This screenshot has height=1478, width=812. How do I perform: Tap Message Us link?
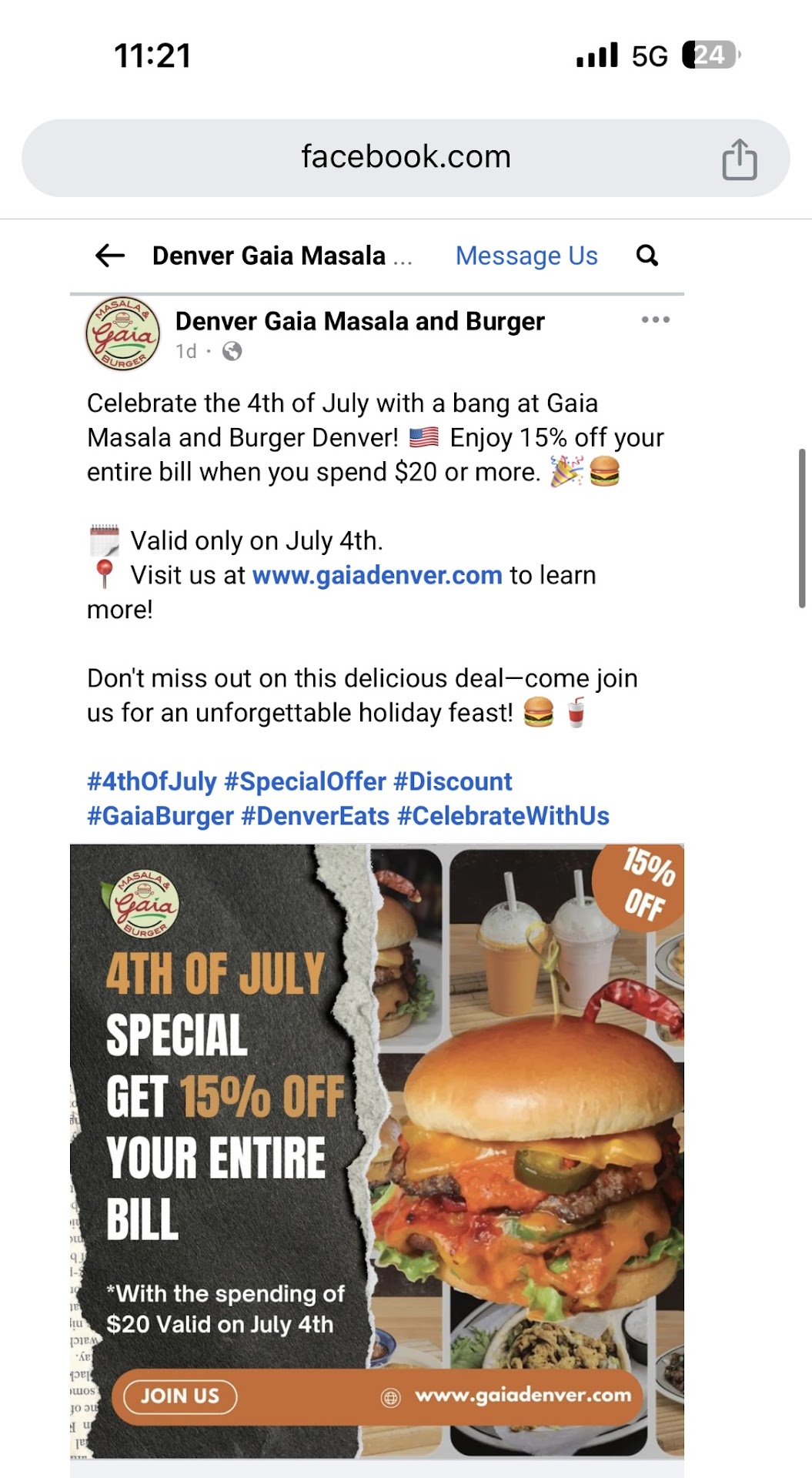pyautogui.click(x=526, y=256)
